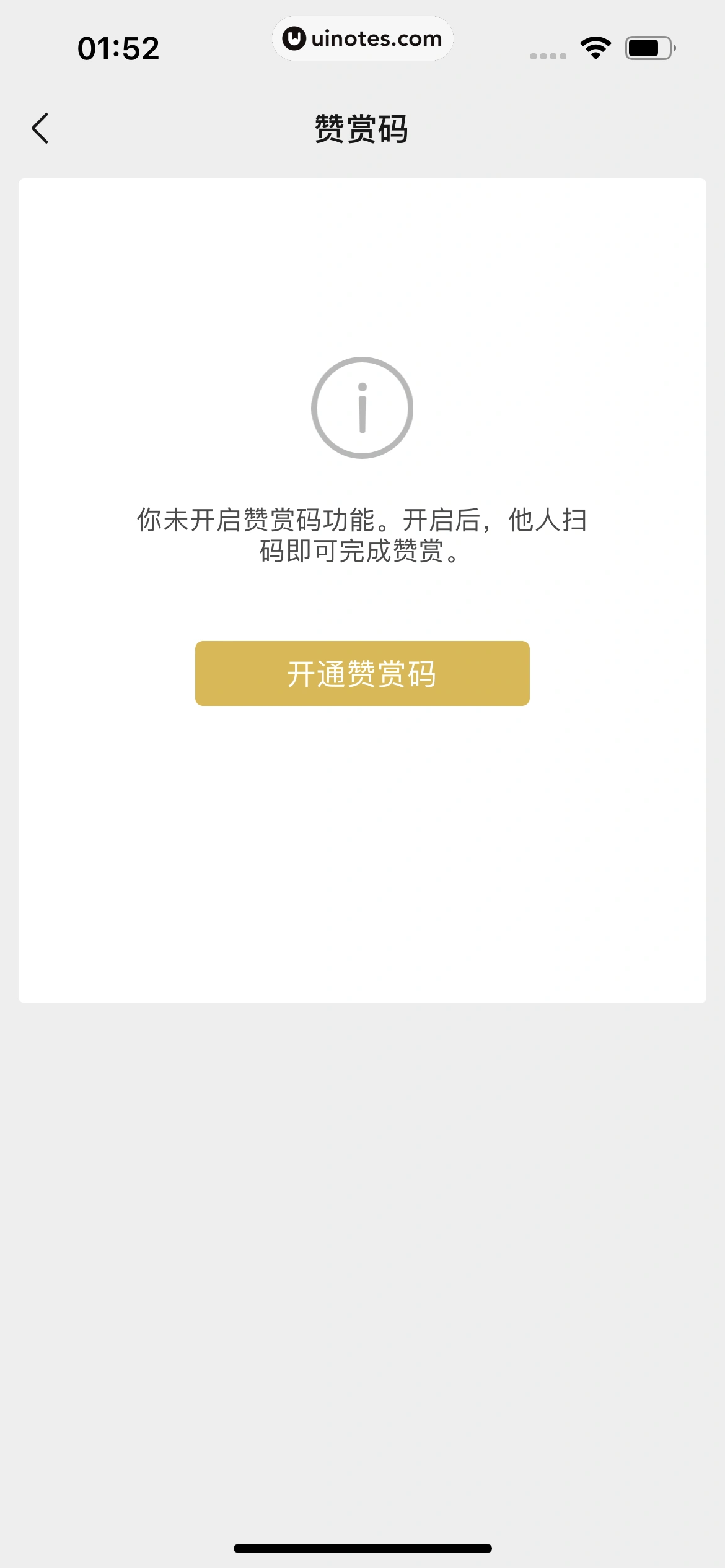The height and width of the screenshot is (1568, 725).
Task: Tap the 开通赞赏码 button
Action: pos(362,673)
